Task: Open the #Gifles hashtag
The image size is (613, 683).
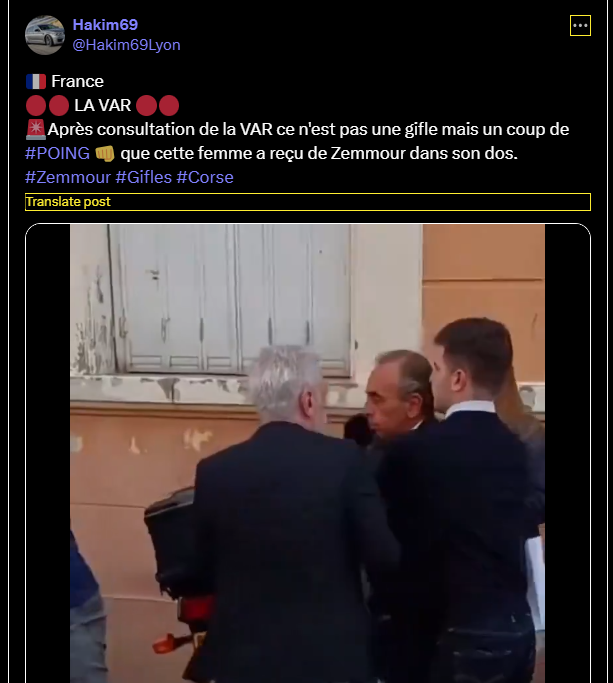Action: pyautogui.click(x=143, y=177)
